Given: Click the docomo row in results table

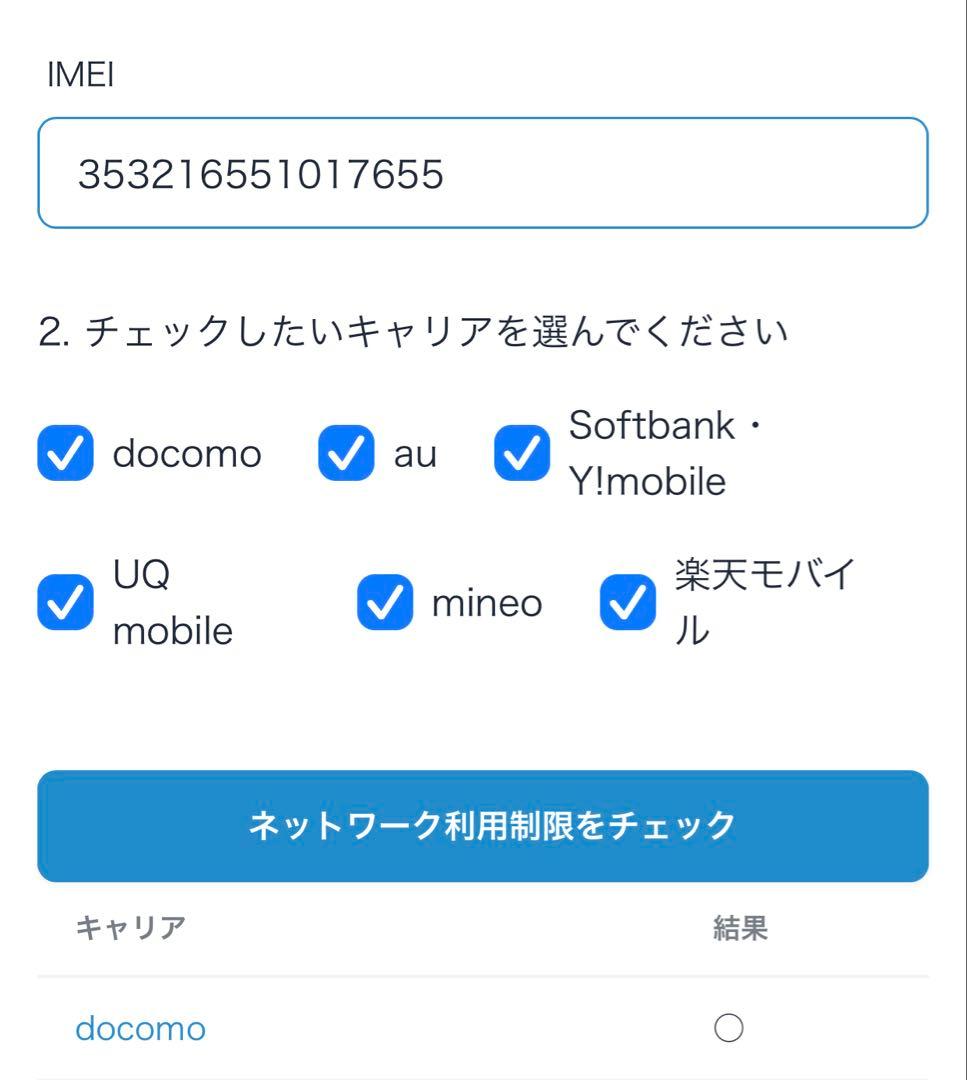Looking at the screenshot, I should tap(140, 1027).
